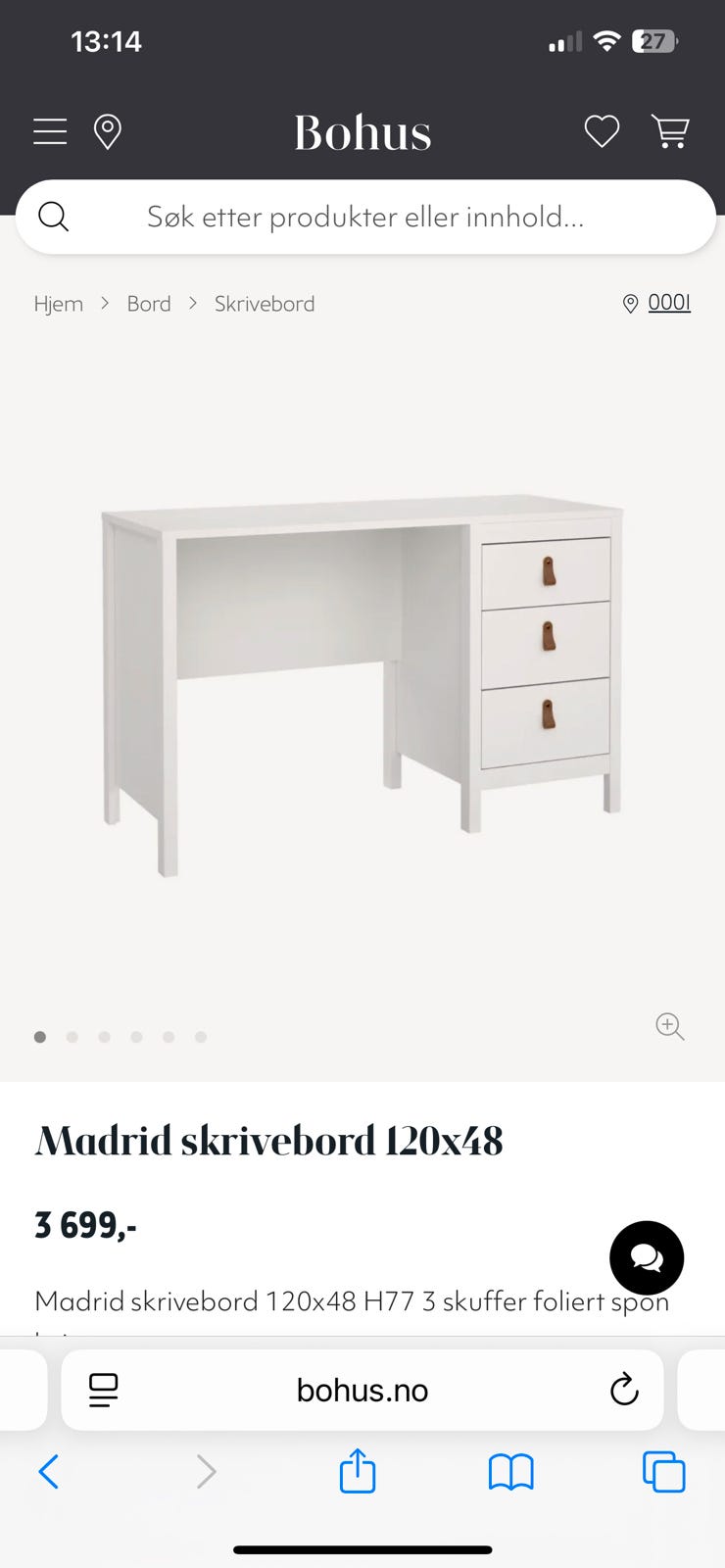Open the store locator pin icon
Screen dimensions: 725x1568
point(107,131)
